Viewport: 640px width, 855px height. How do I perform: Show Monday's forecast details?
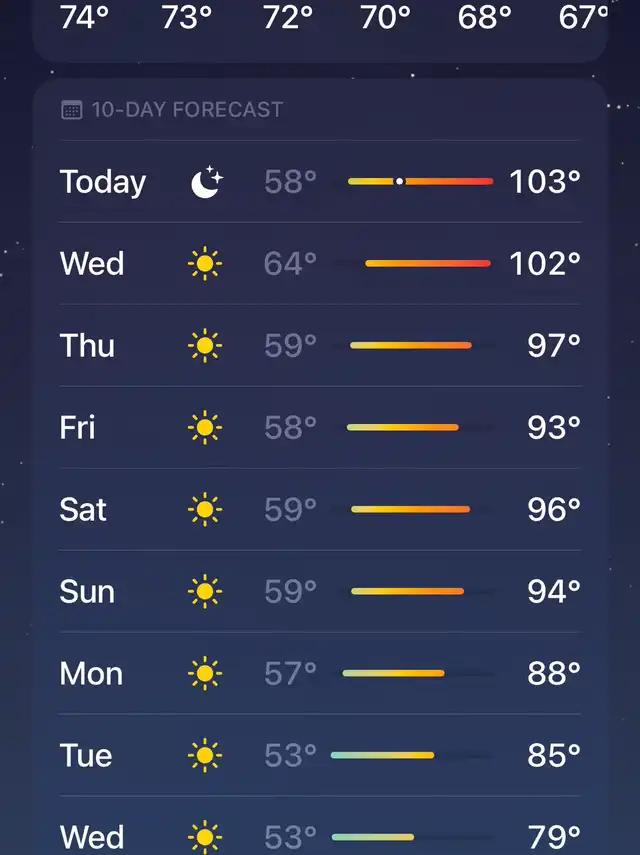coord(320,674)
